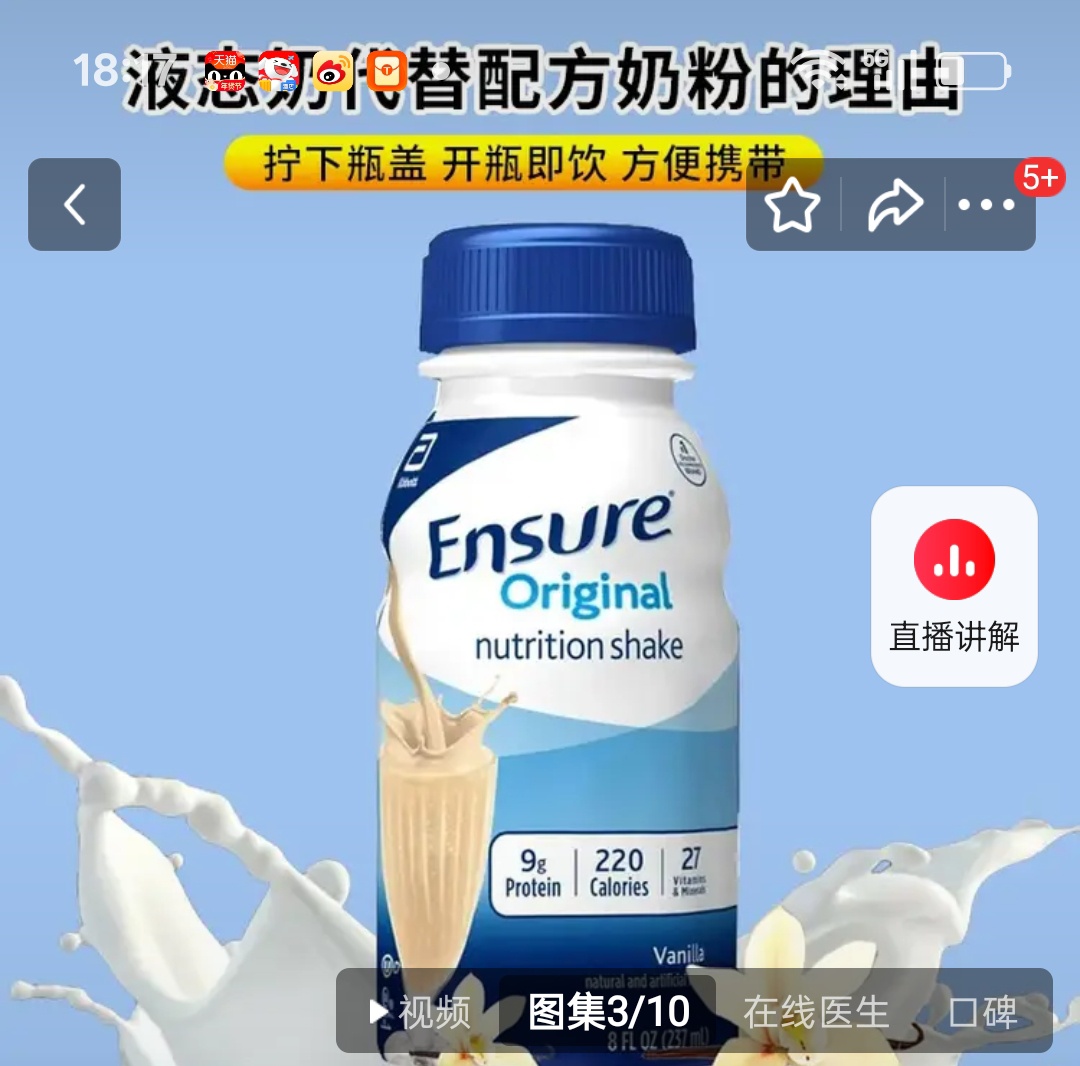1080x1066 pixels.
Task: Switch to the 视频 tab
Action: (x=420, y=1012)
